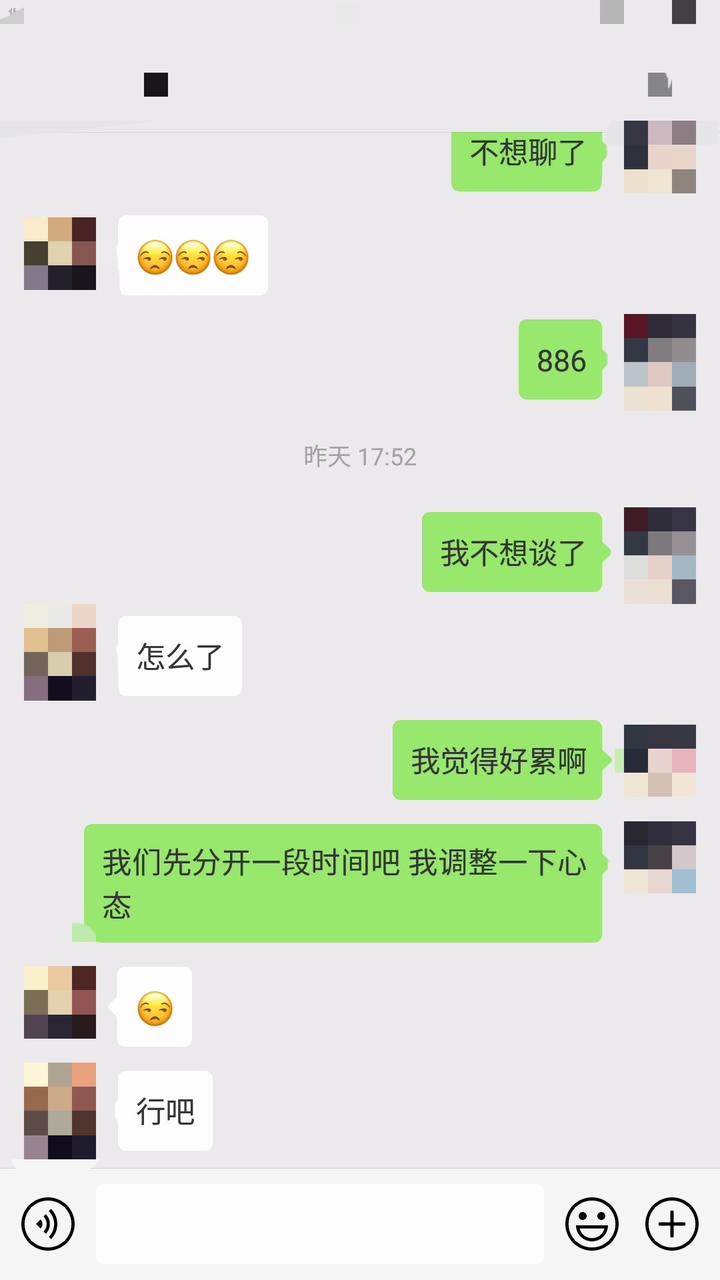This screenshot has width=720, height=1280.
Task: Open own avatar beside 我觉得好累啊 message
Action: pyautogui.click(x=660, y=760)
